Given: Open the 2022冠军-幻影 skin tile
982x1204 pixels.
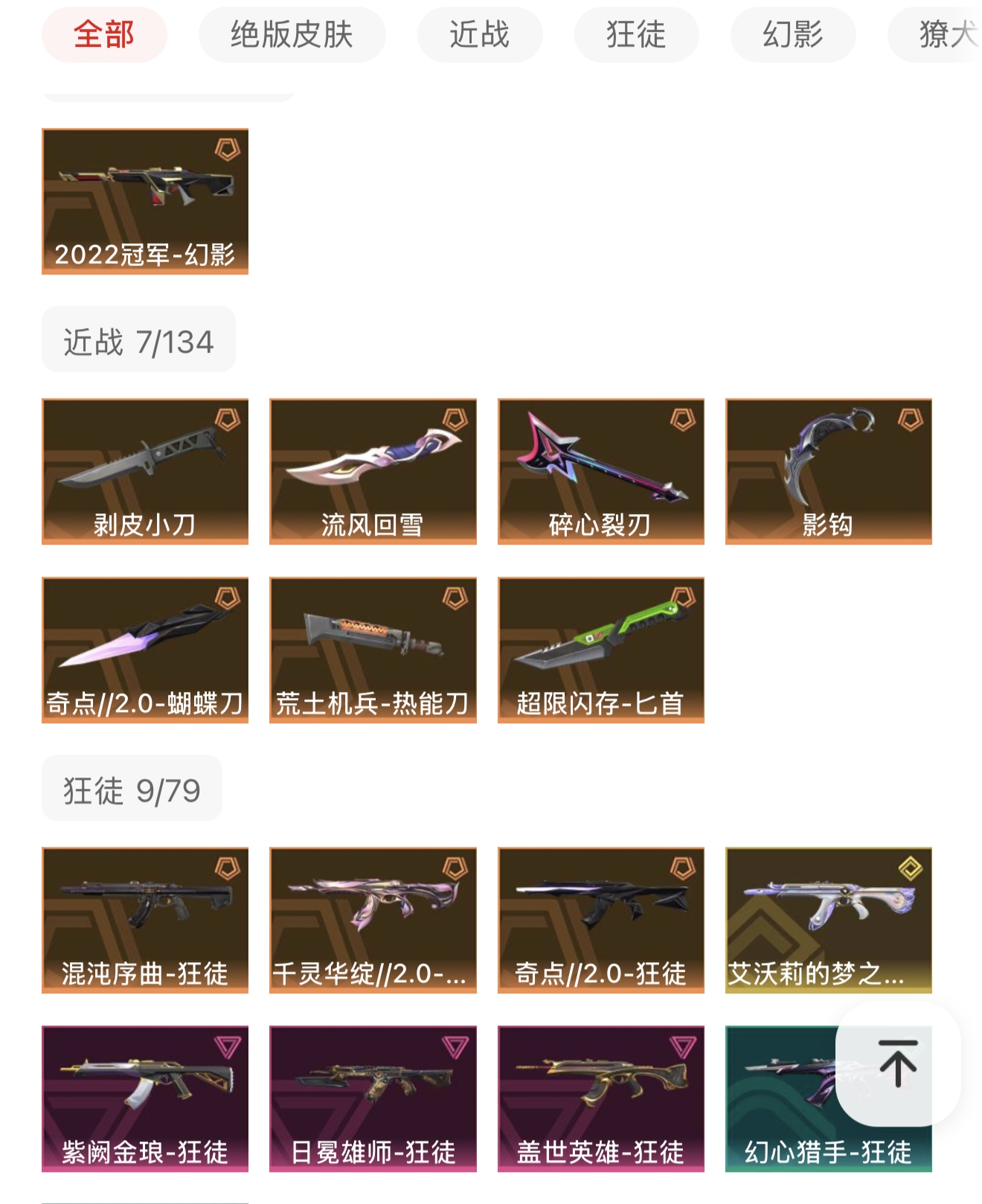Looking at the screenshot, I should click(x=145, y=201).
